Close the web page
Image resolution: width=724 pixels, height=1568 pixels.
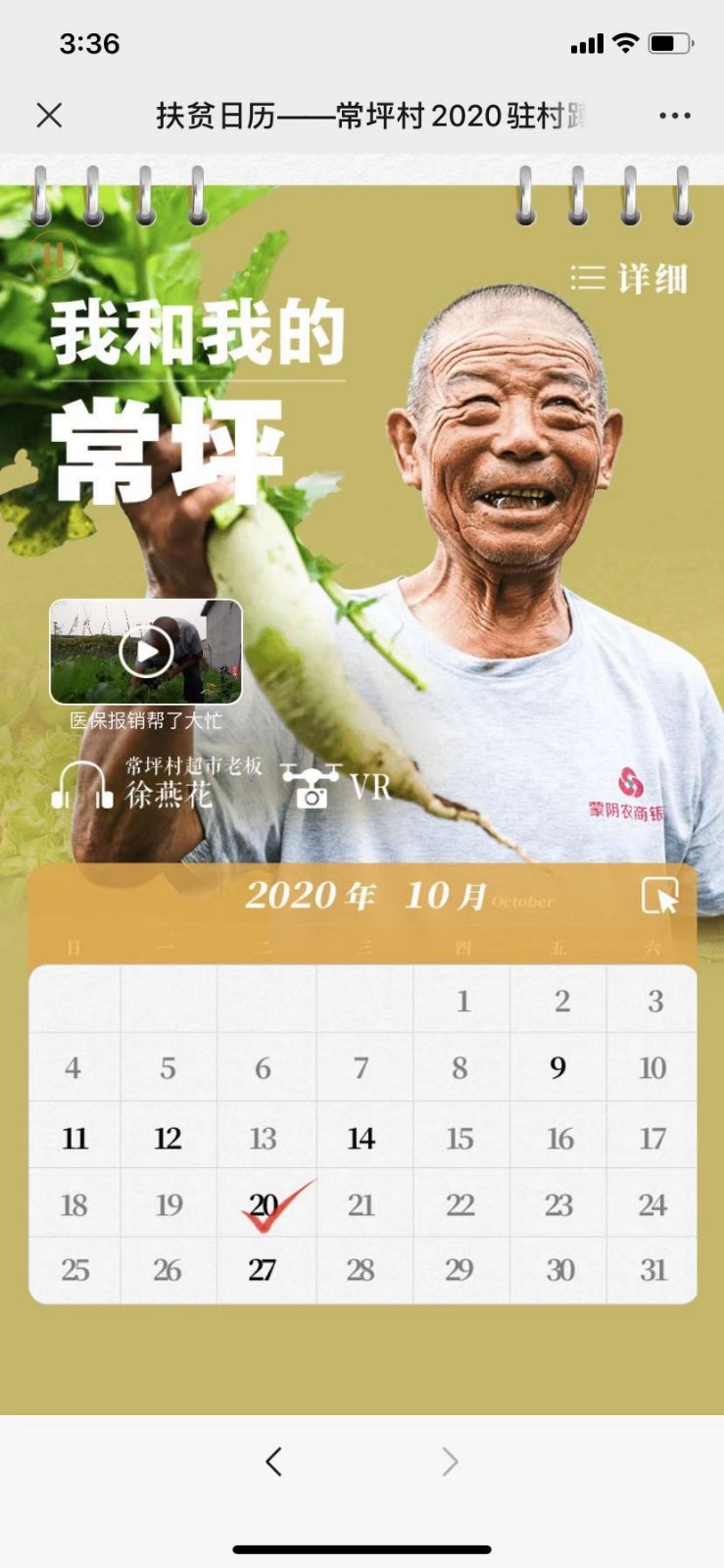pos(49,116)
